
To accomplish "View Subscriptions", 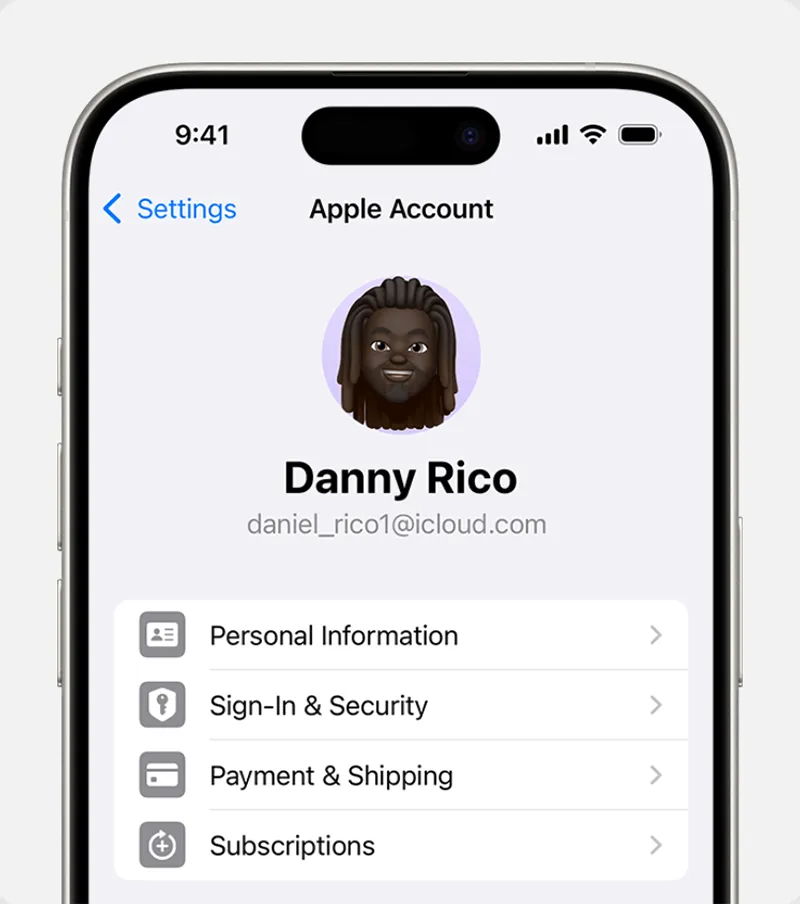I will 400,846.
